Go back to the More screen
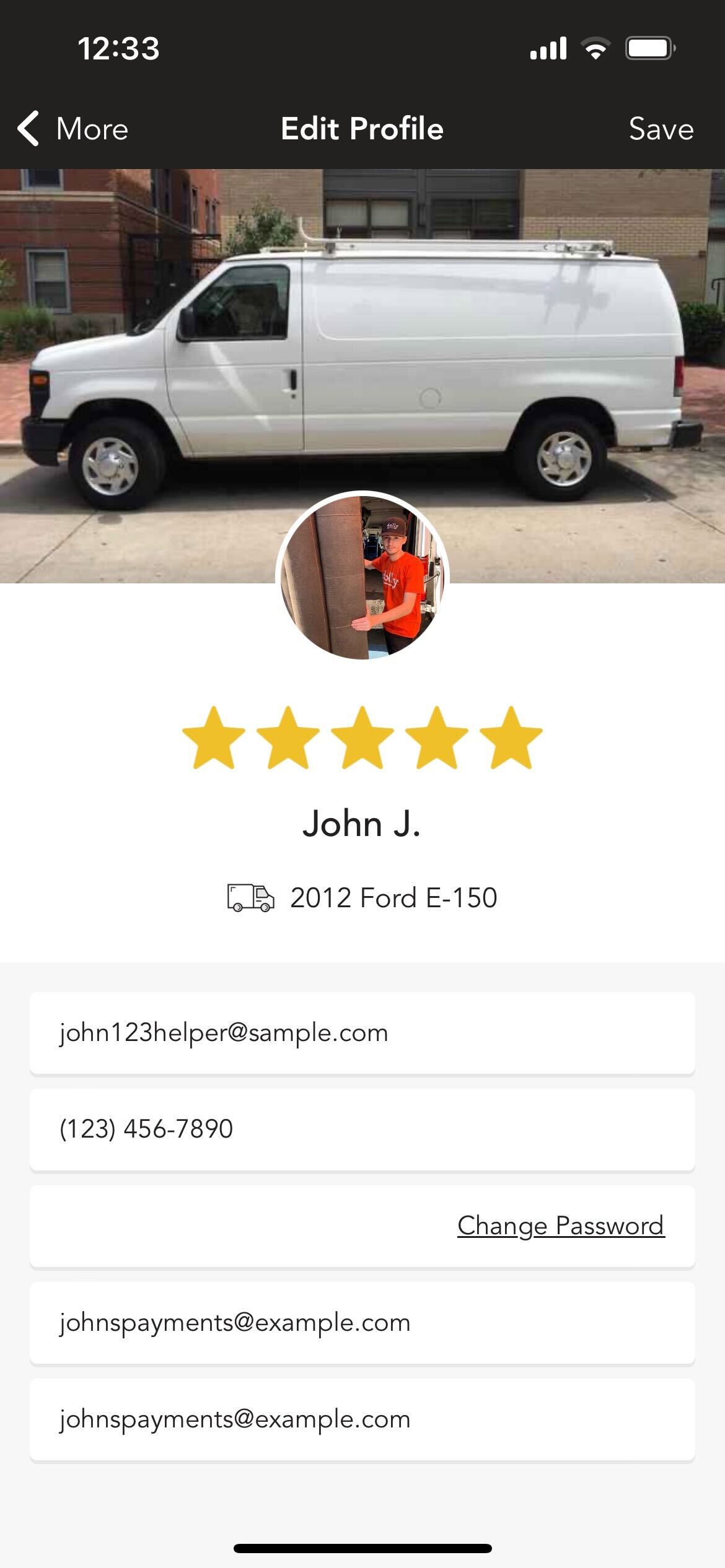 pyautogui.click(x=72, y=129)
